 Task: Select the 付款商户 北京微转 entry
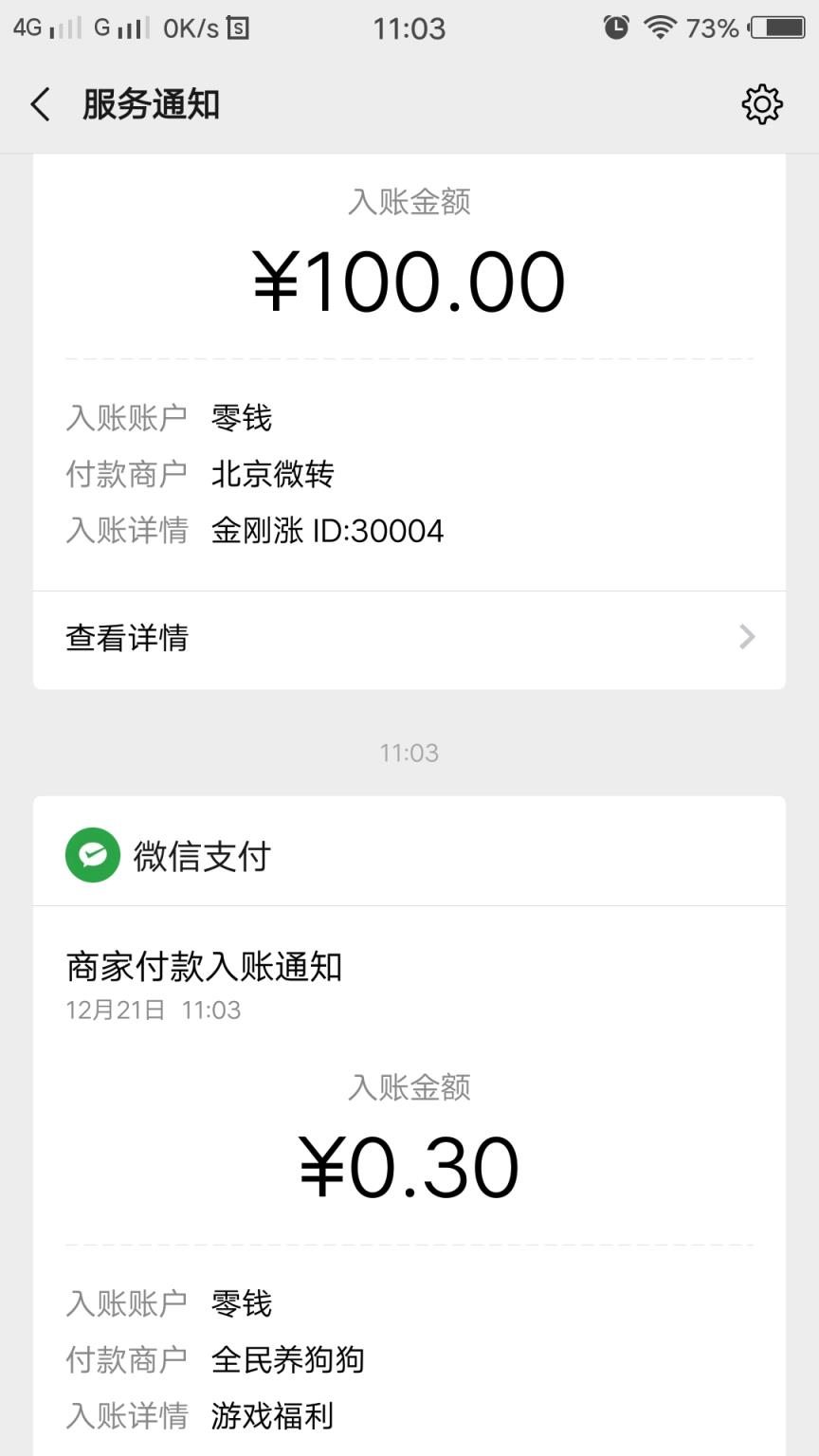tap(270, 473)
